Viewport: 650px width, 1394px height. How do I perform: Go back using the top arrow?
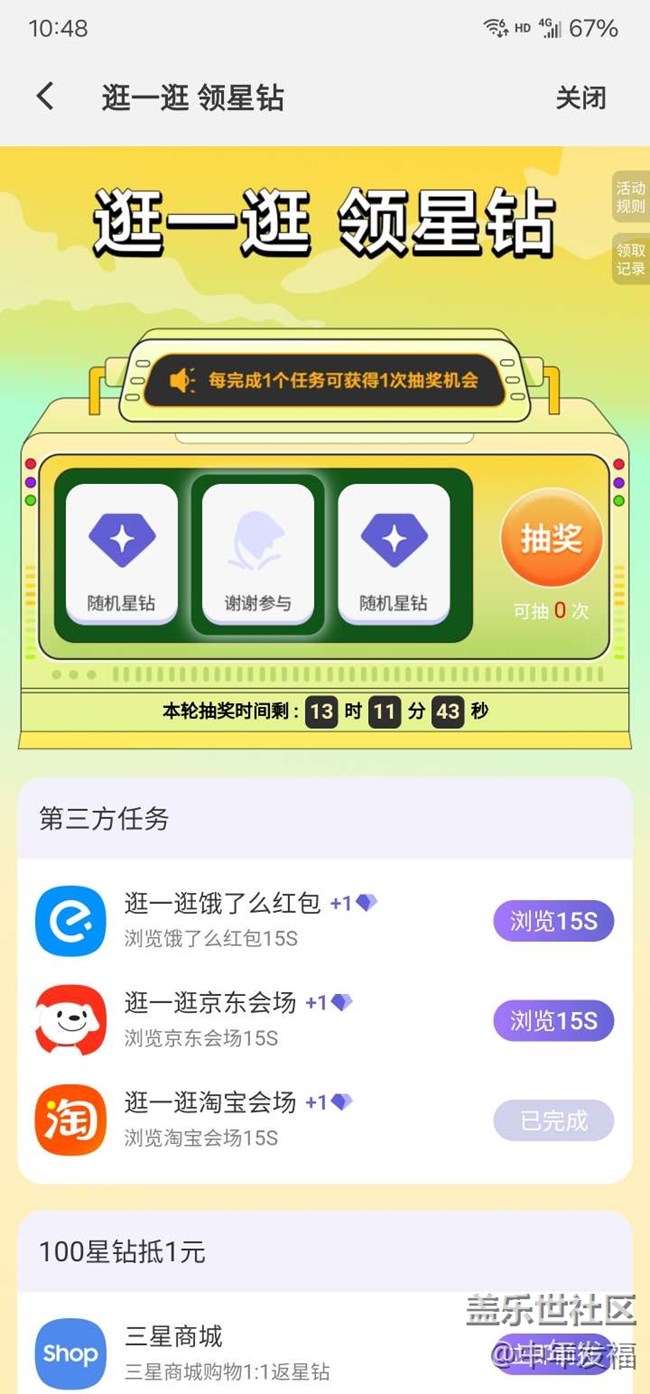tap(45, 97)
